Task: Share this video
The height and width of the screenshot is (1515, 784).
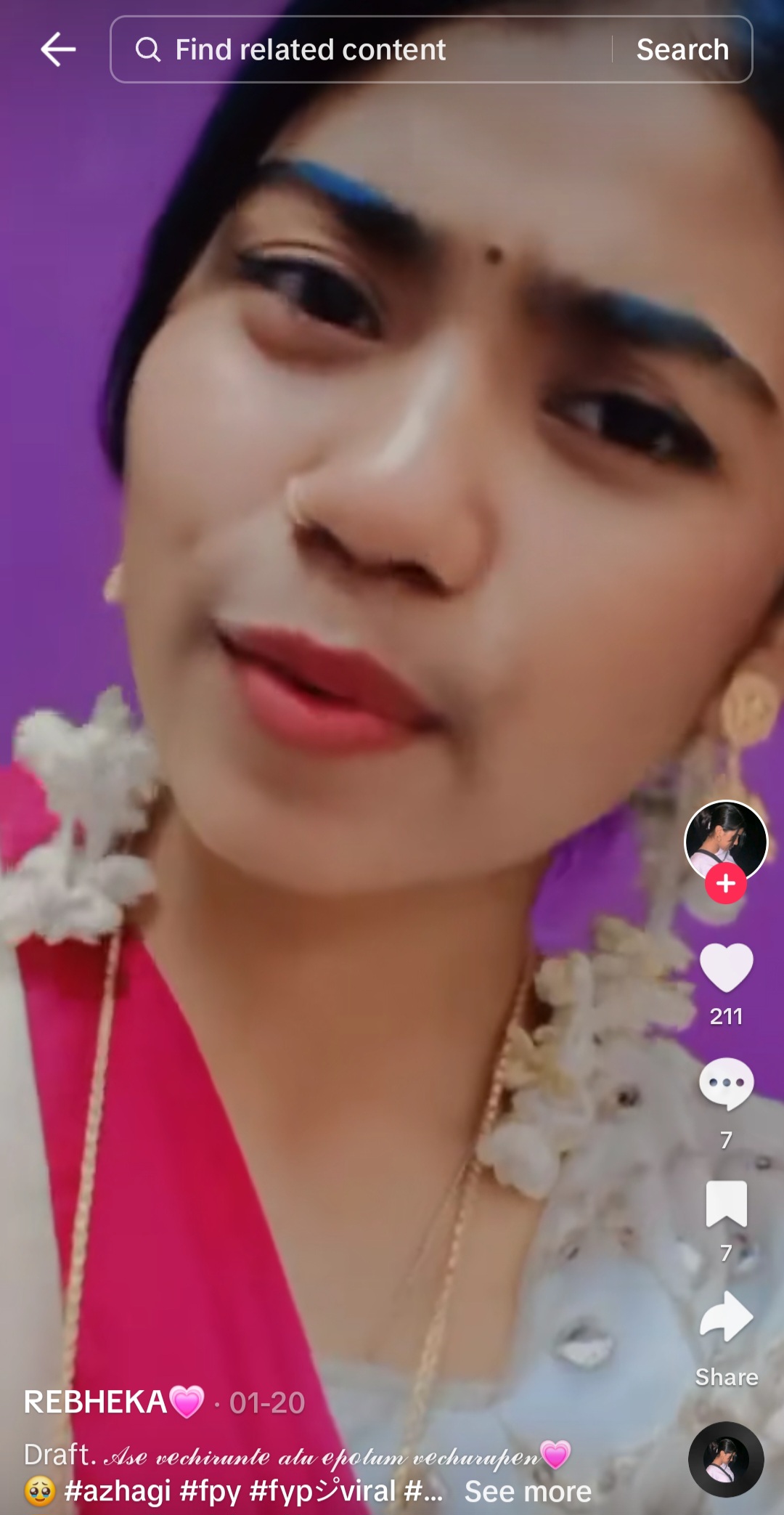Action: (x=725, y=1317)
